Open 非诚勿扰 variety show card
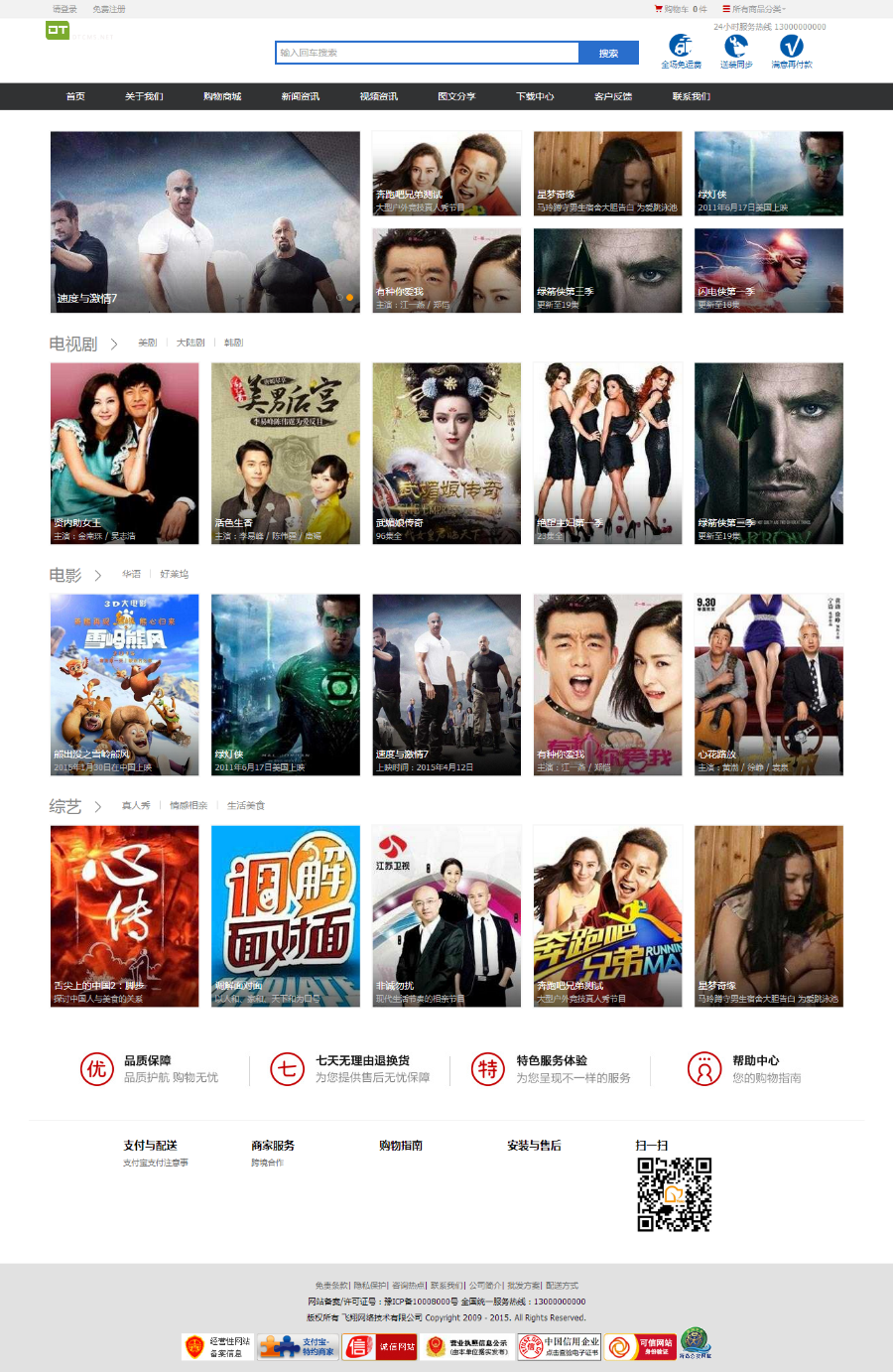The width and height of the screenshot is (893, 1372). (x=446, y=915)
